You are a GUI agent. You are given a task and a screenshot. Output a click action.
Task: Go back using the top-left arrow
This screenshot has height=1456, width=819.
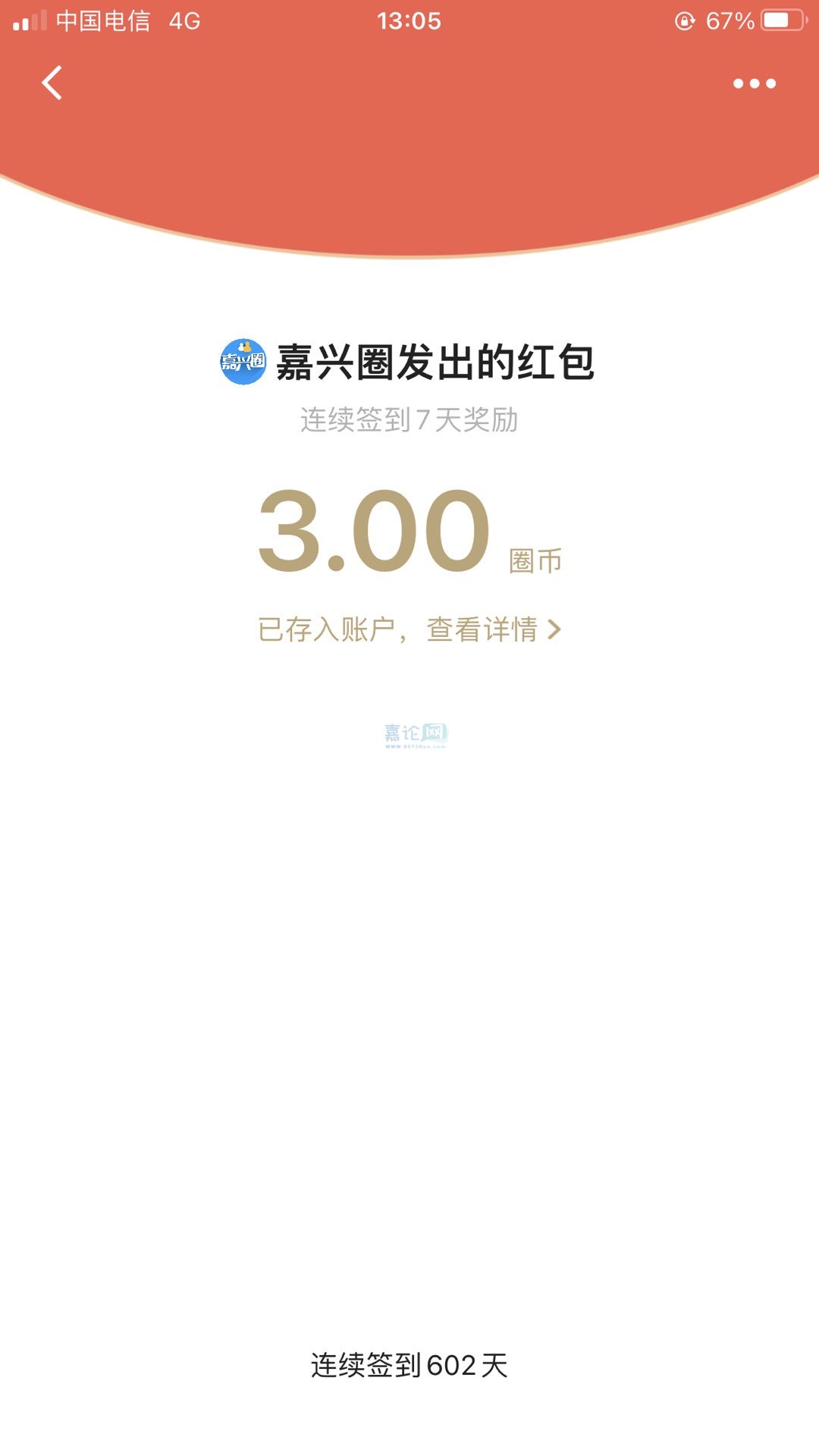(x=52, y=83)
